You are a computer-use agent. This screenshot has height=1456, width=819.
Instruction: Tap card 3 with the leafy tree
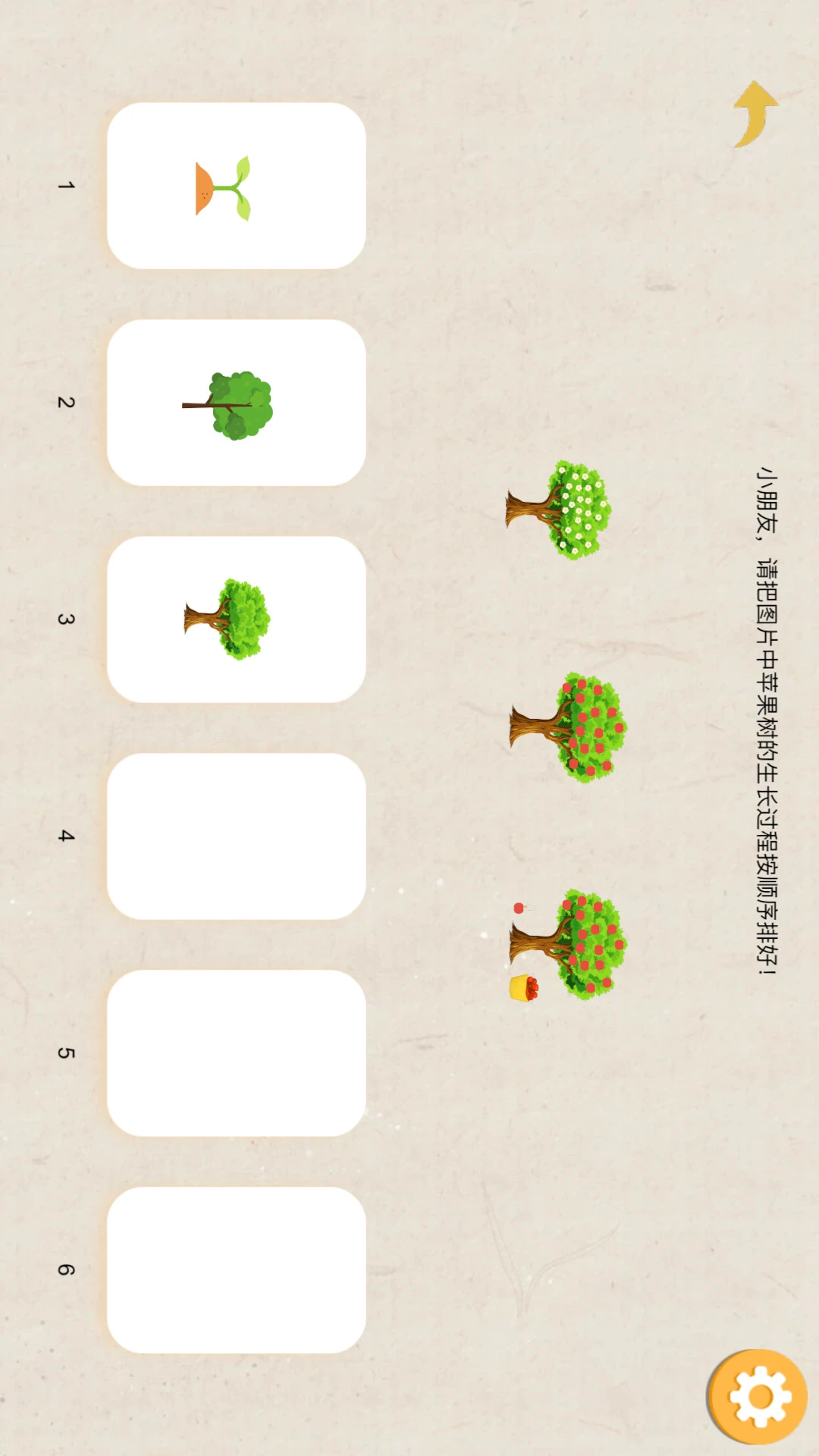click(237, 620)
